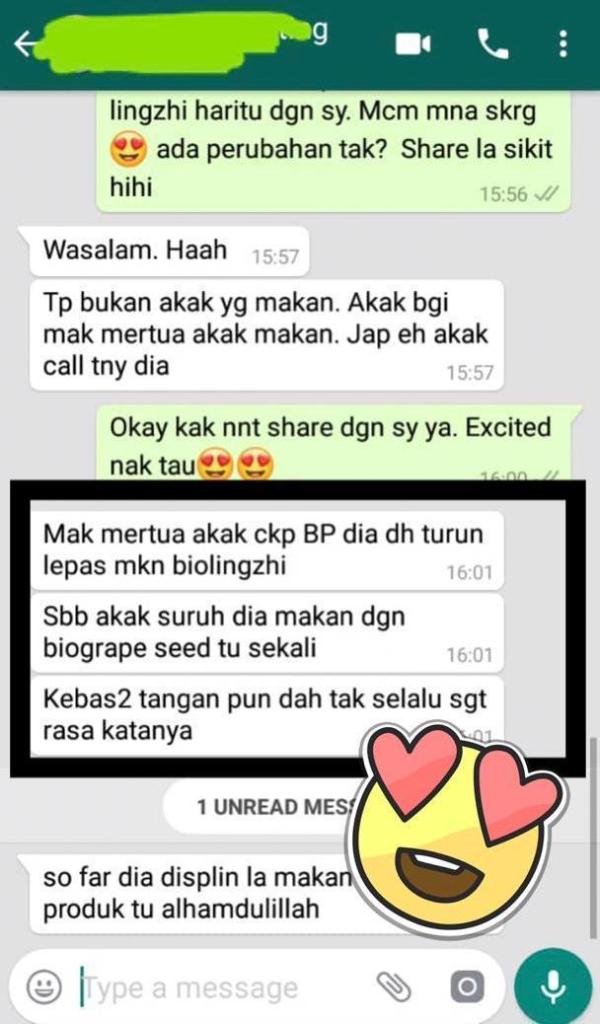
Task: Tap the microphone voice message button
Action: pyautogui.click(x=553, y=988)
